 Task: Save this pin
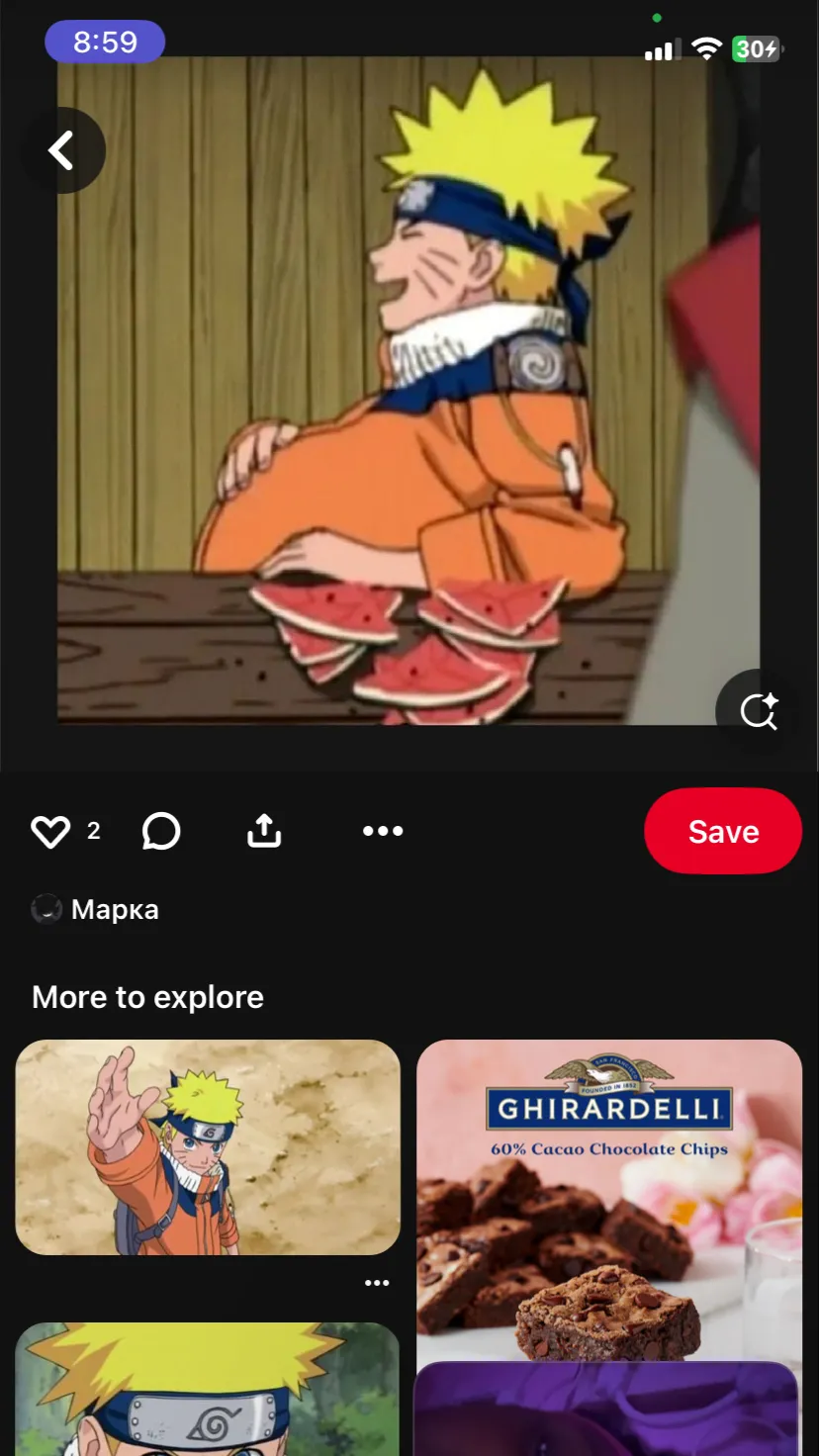pyautogui.click(x=722, y=832)
